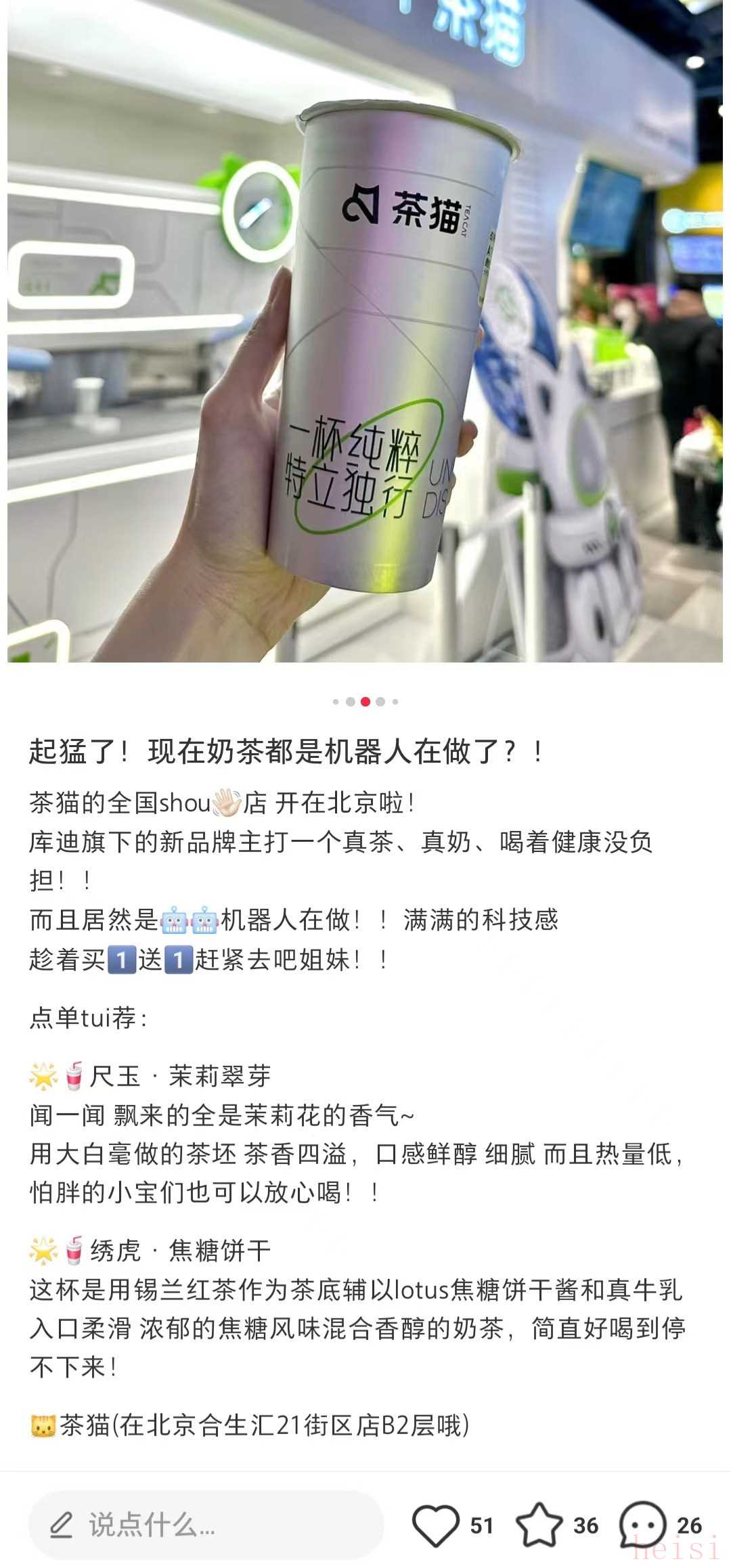
Task: Open comments via the speech bubble icon
Action: [x=642, y=1525]
